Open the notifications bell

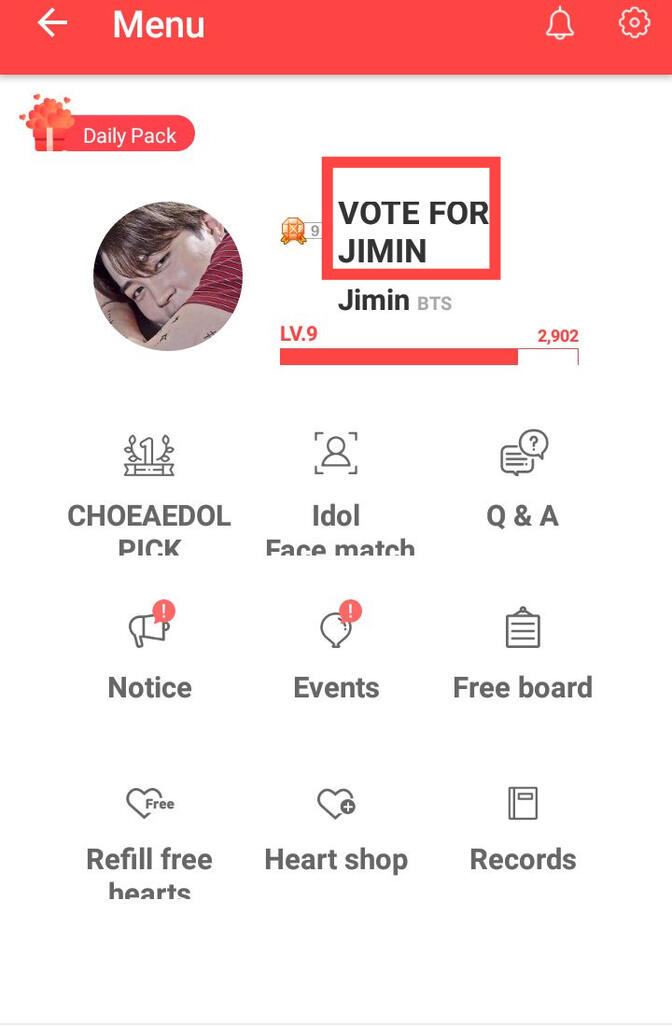coord(560,24)
